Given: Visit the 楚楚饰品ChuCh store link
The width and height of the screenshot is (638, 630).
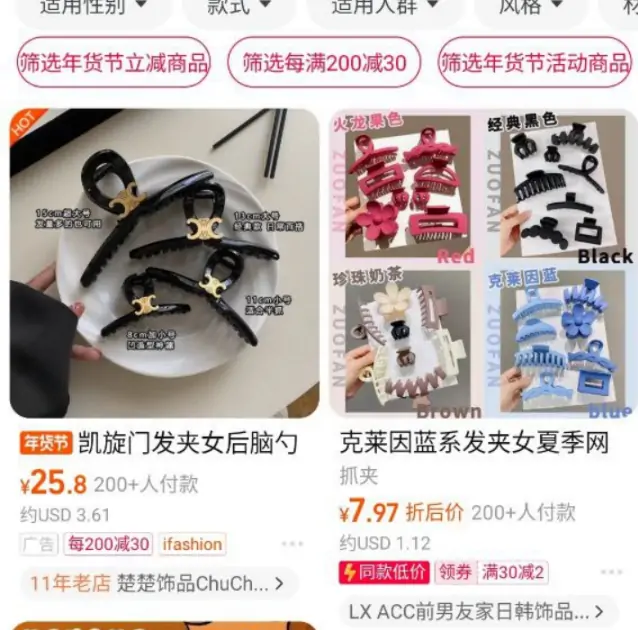Looking at the screenshot, I should (160, 583).
